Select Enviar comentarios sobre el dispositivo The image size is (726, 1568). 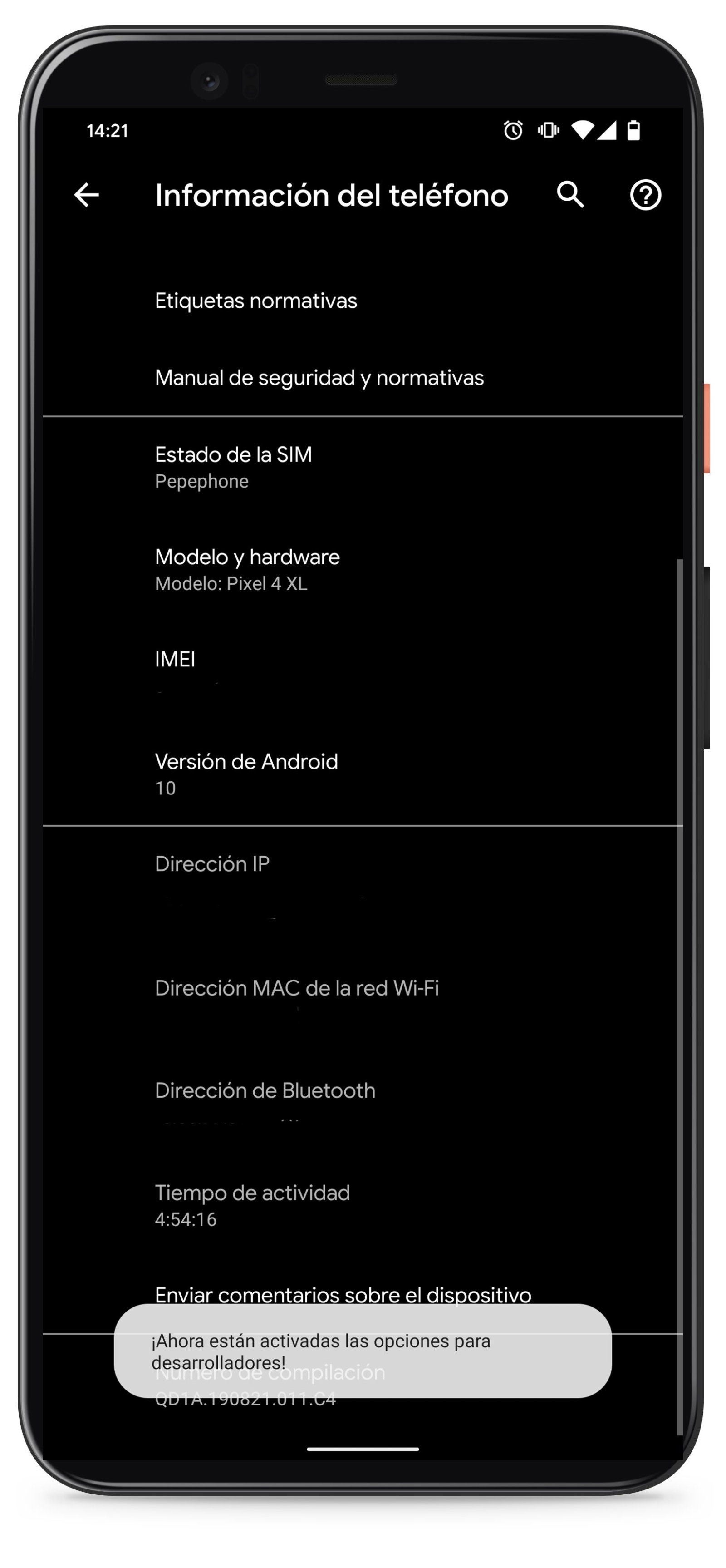pos(343,1293)
